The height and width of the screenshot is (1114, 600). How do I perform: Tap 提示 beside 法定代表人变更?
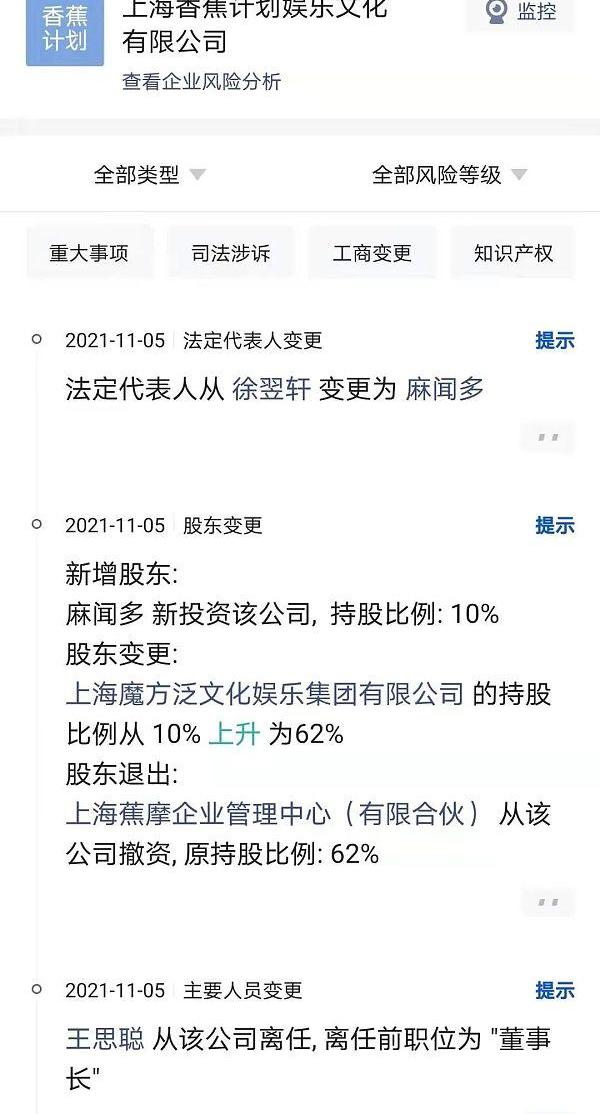[555, 340]
